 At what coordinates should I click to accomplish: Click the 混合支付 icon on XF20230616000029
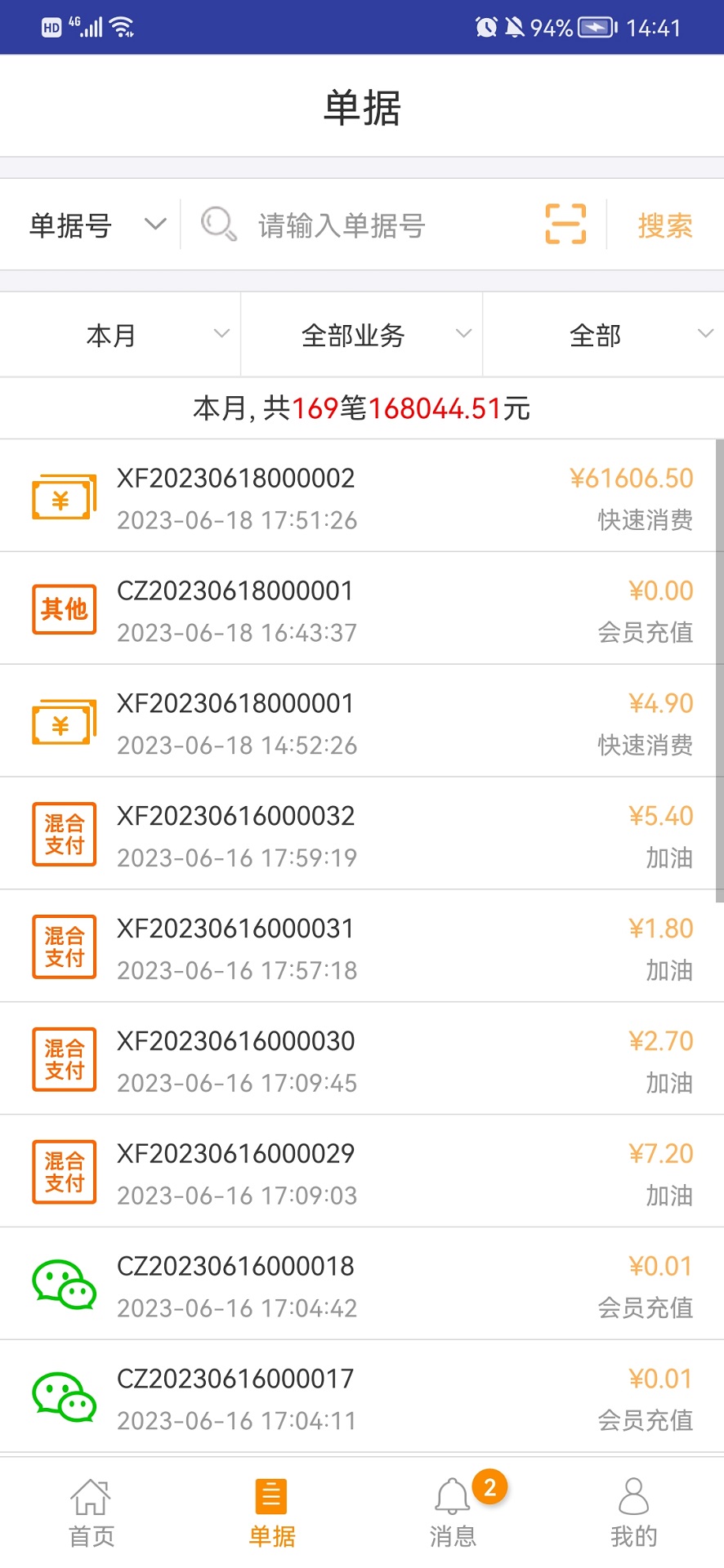pyautogui.click(x=64, y=1172)
